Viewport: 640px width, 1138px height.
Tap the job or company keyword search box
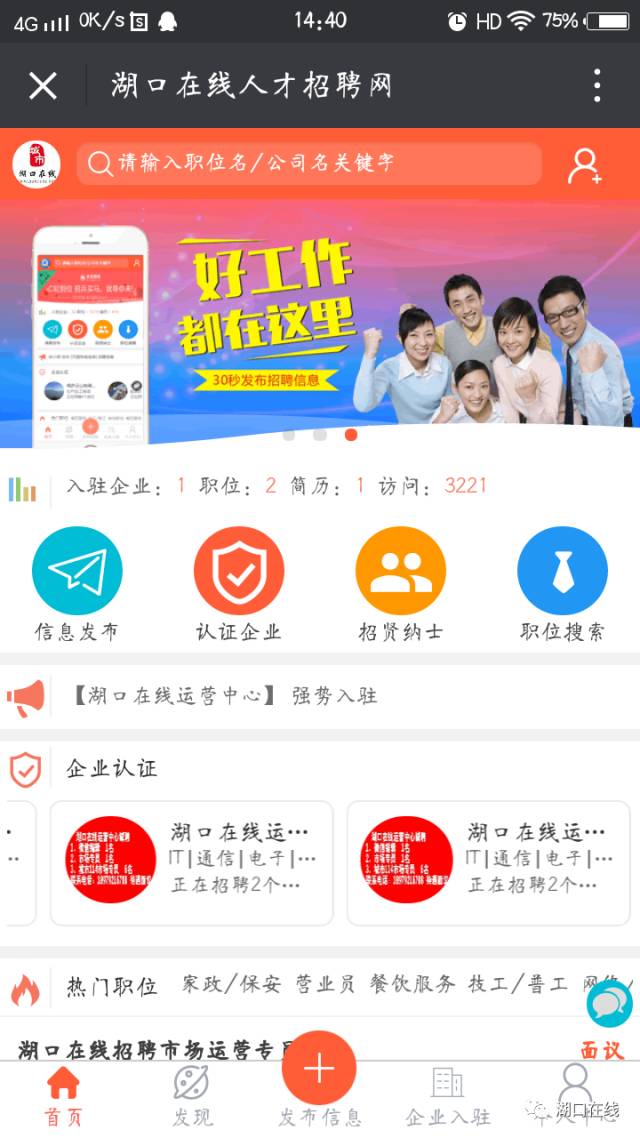(310, 163)
